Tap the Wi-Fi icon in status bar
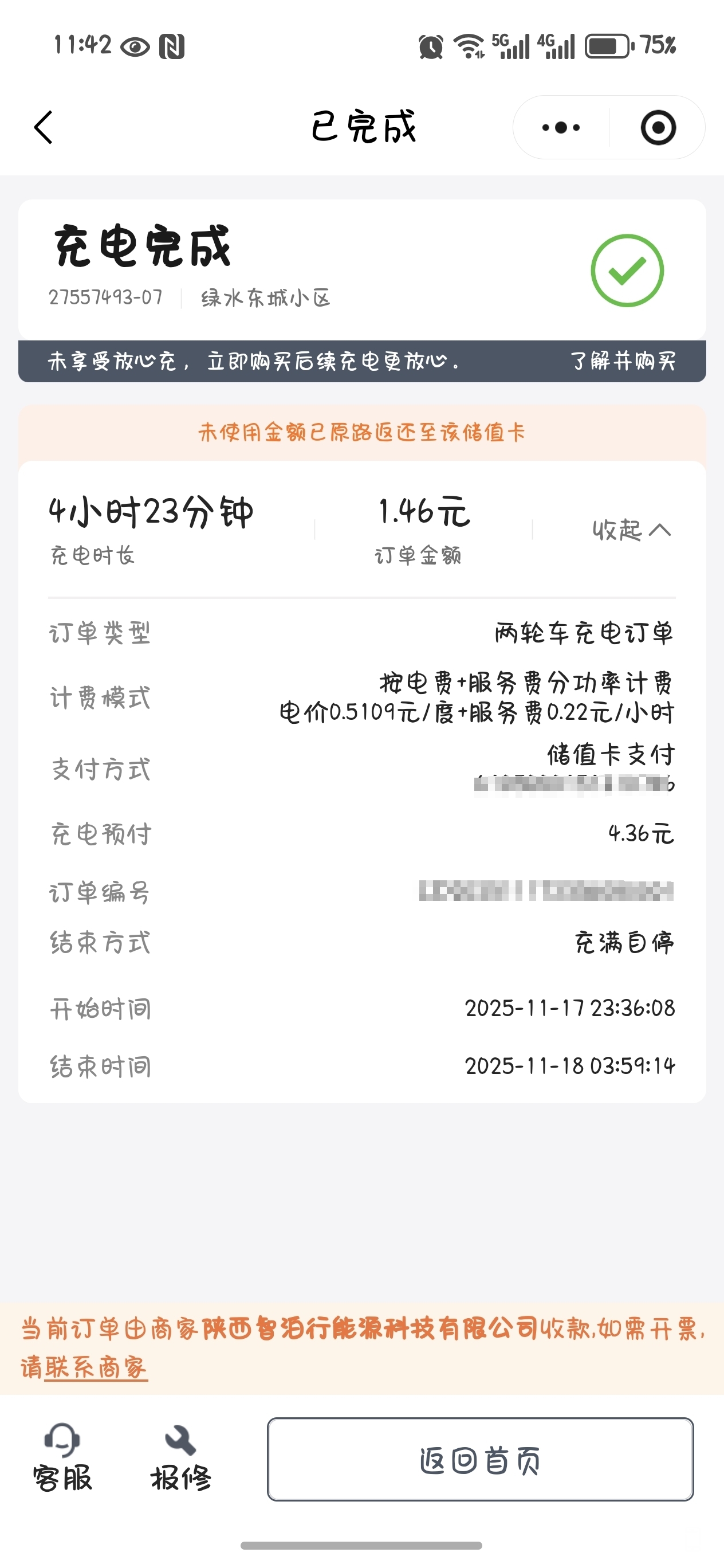724x1568 pixels. pos(469,46)
